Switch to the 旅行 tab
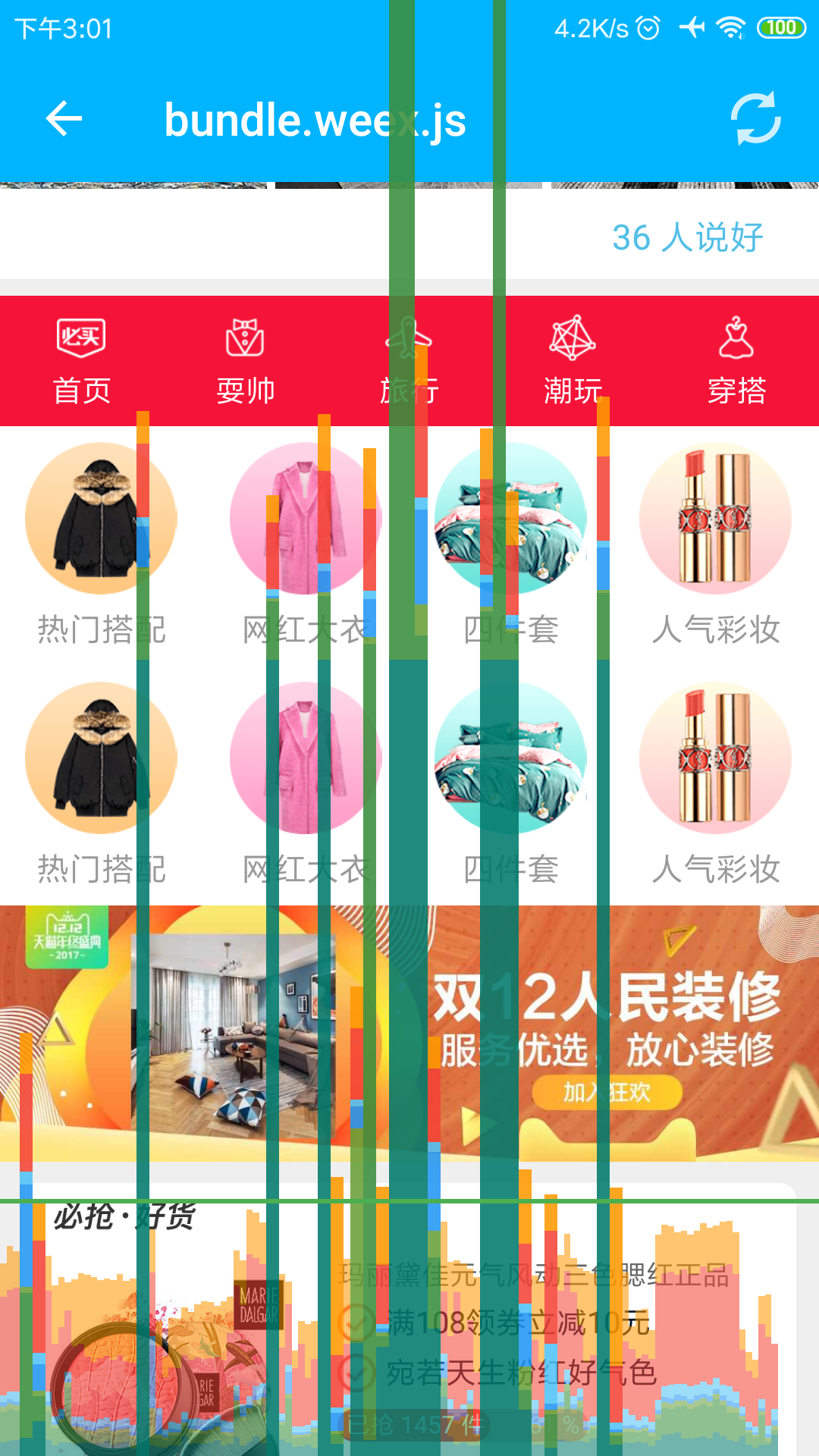819x1456 pixels. coord(409,362)
